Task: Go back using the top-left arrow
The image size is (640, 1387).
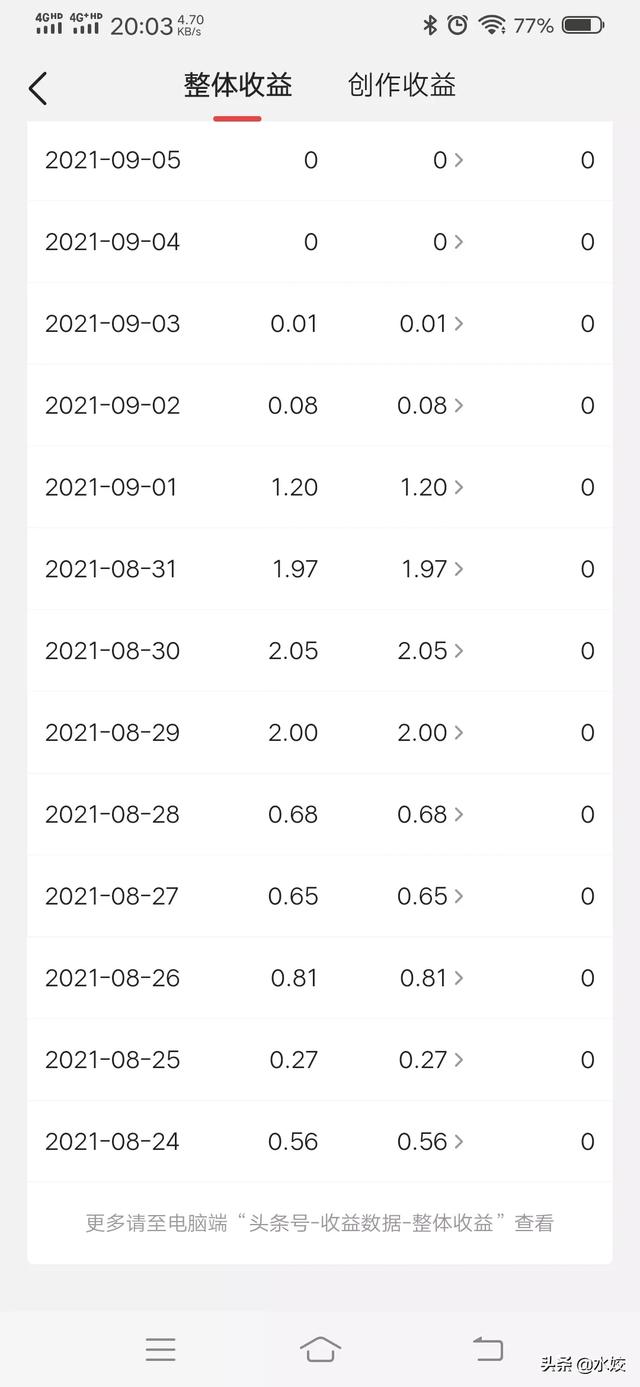Action: 38,88
